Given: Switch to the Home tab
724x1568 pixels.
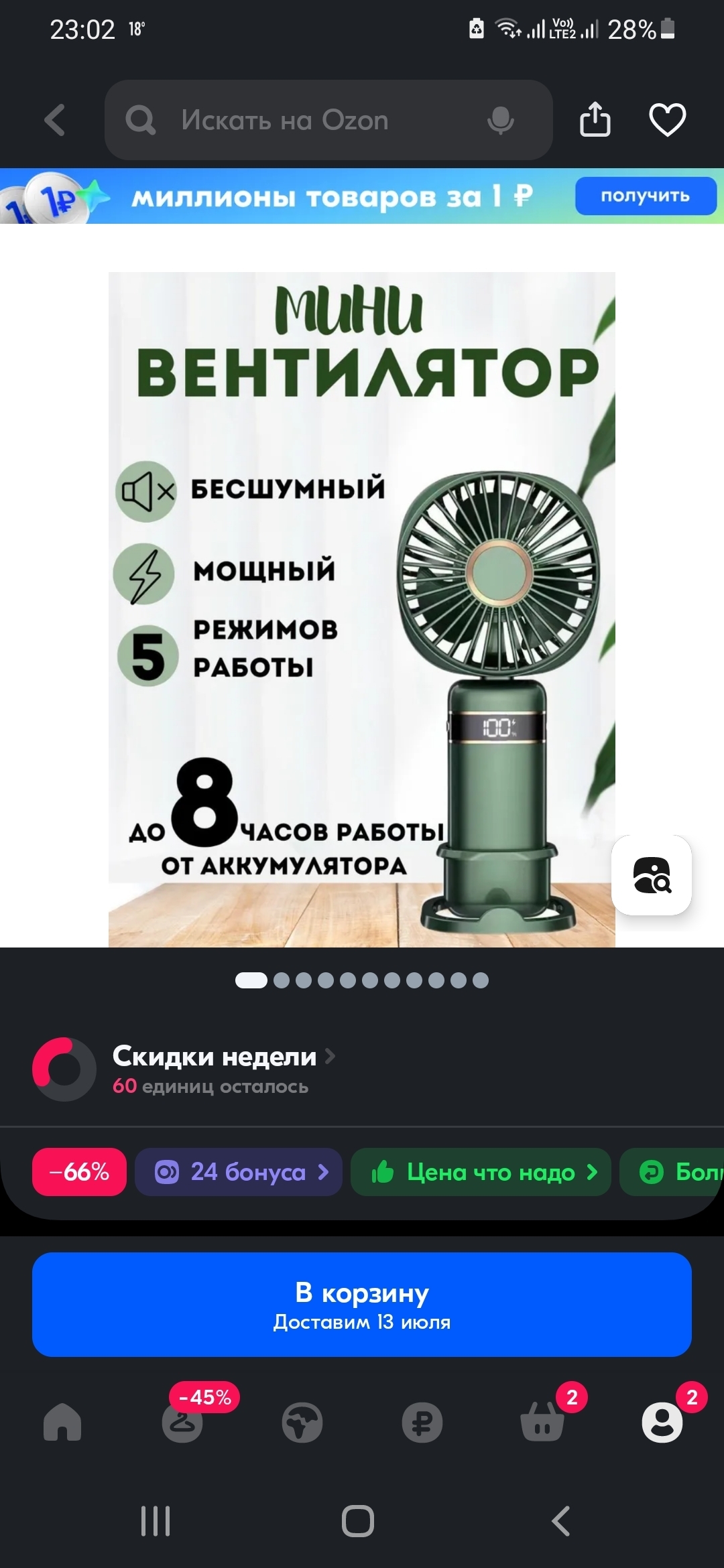Looking at the screenshot, I should tap(62, 1422).
